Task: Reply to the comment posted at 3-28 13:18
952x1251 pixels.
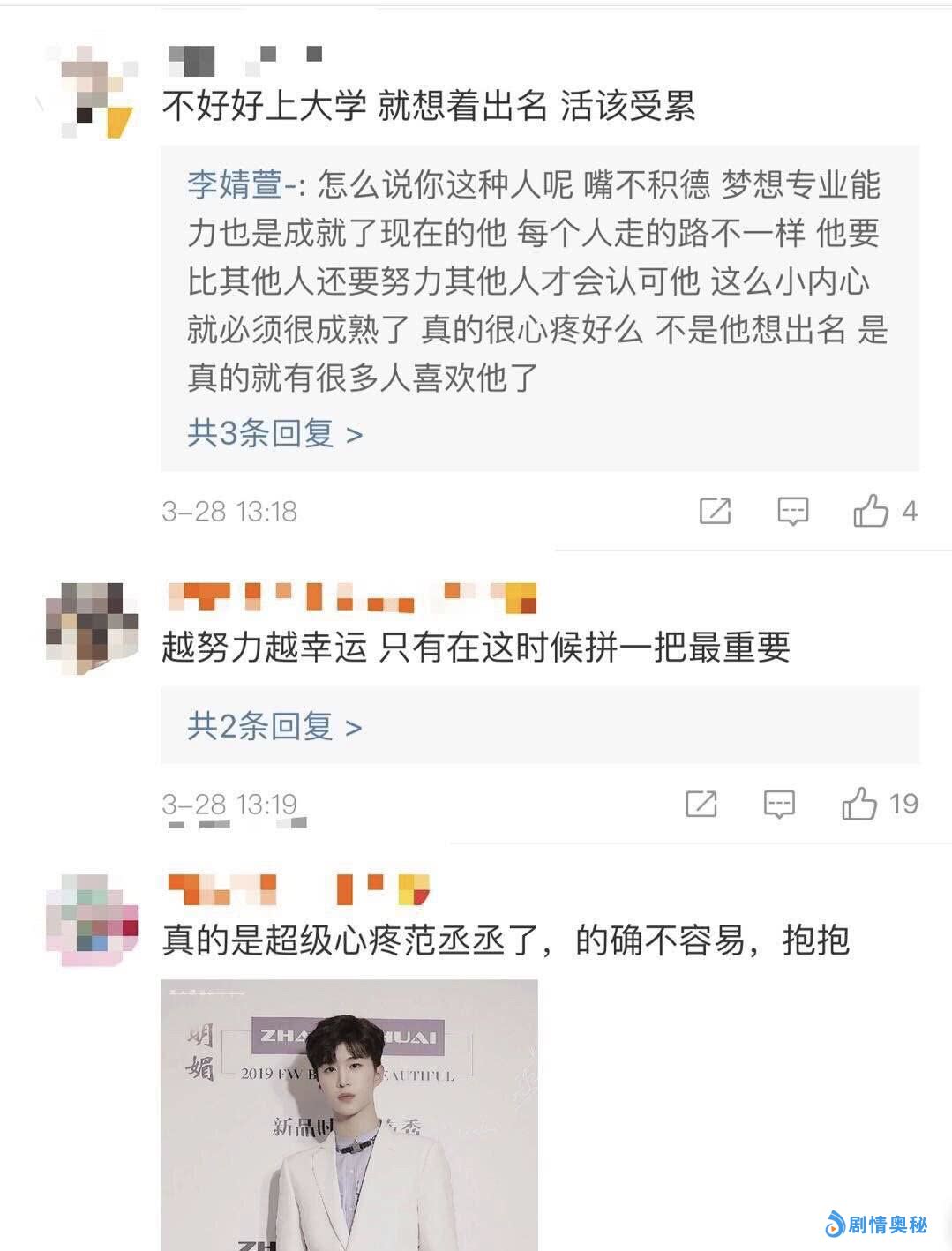Action: point(792,511)
